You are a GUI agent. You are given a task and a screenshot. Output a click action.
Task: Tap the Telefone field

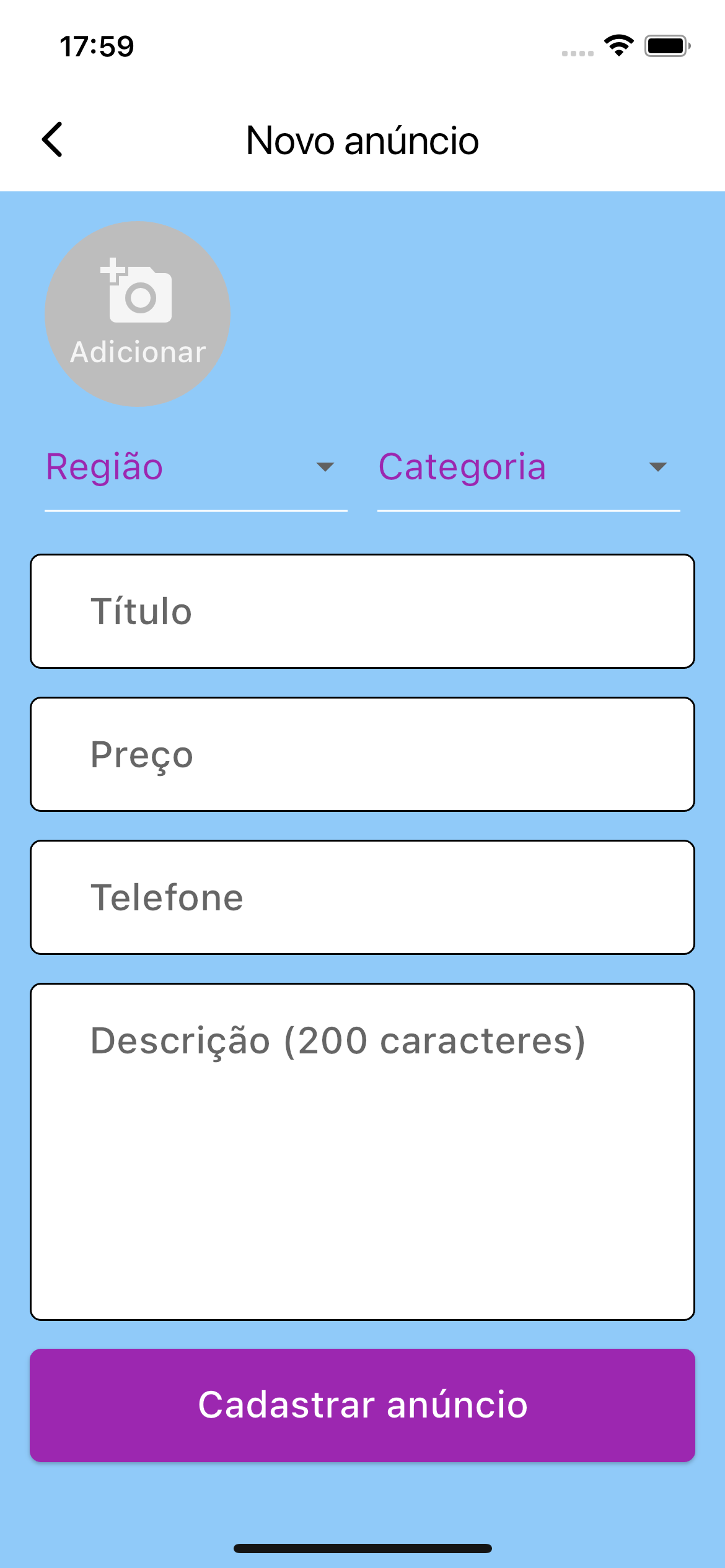[362, 897]
